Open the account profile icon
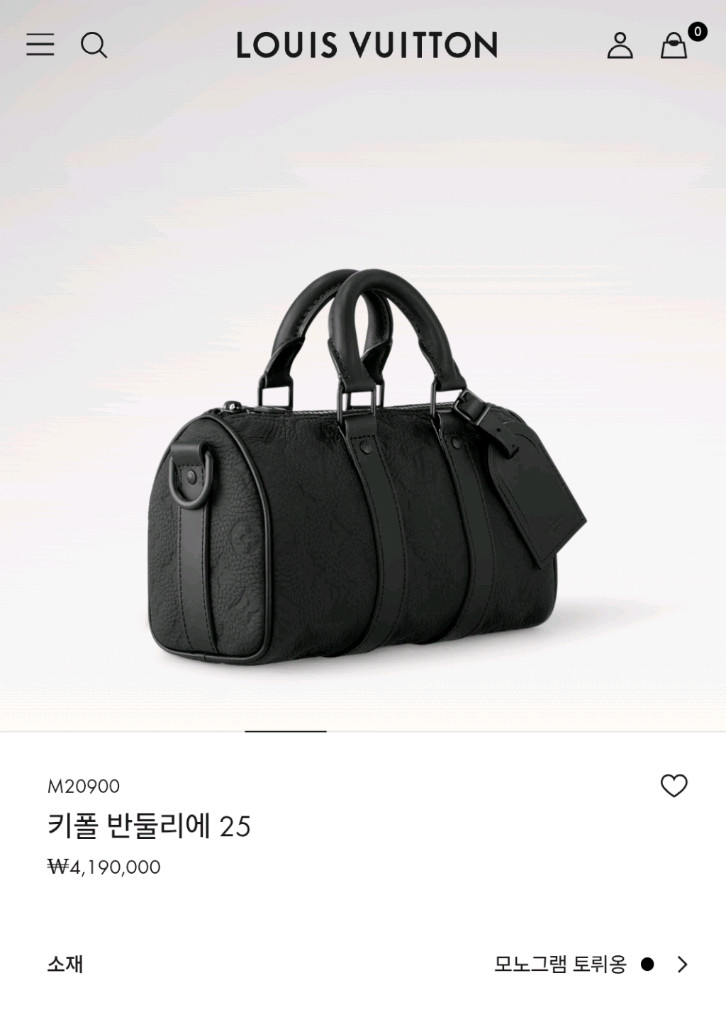 (620, 45)
